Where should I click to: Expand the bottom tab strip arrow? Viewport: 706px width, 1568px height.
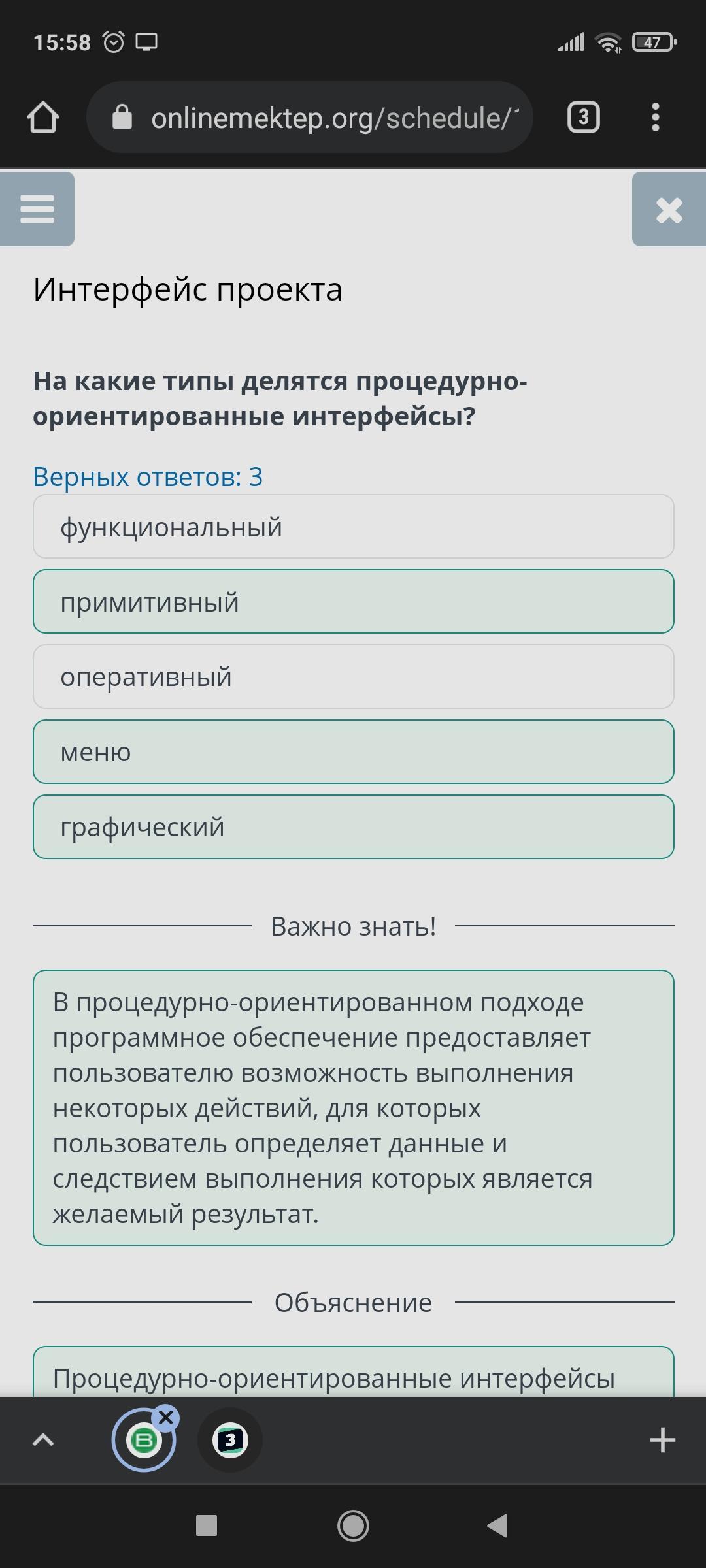[x=43, y=1440]
